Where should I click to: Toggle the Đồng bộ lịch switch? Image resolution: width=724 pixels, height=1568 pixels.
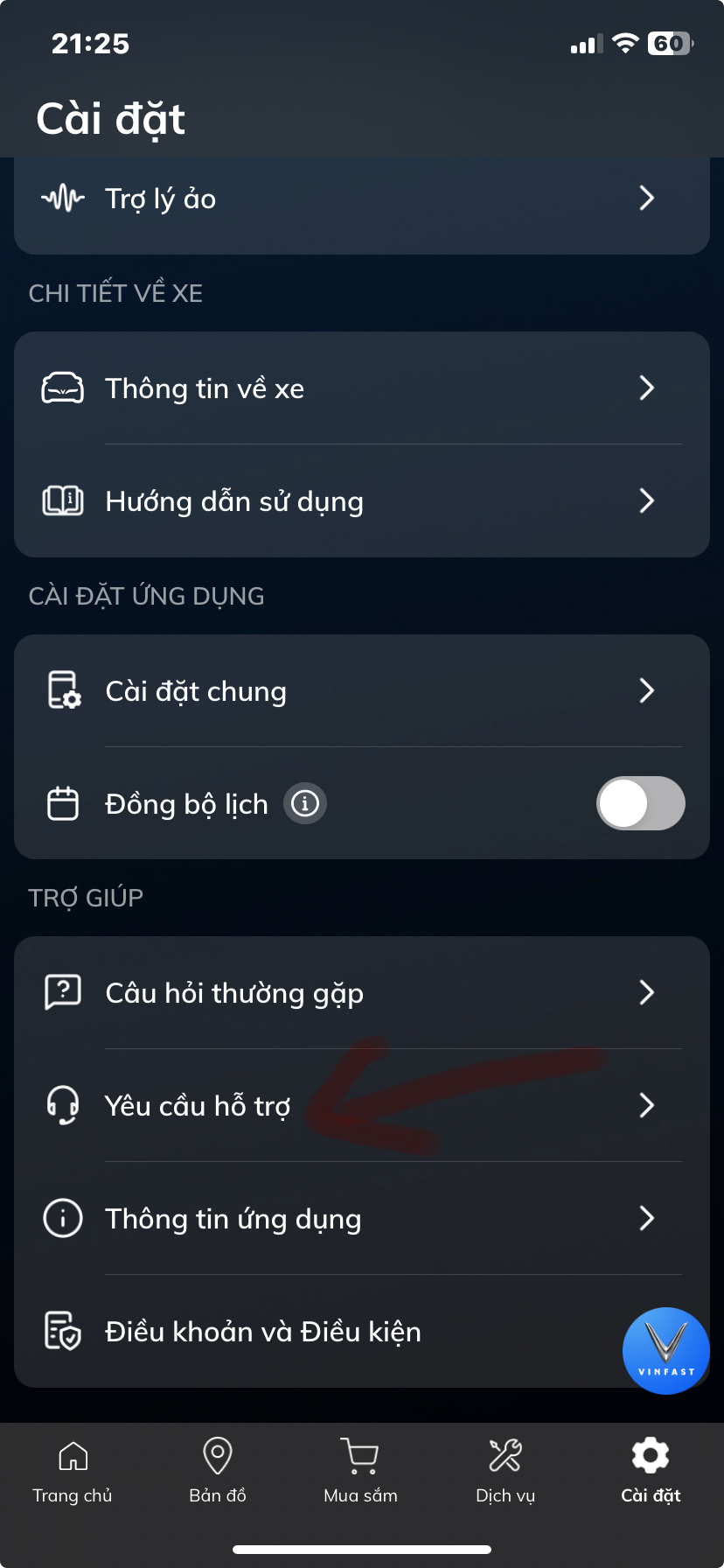(x=640, y=803)
